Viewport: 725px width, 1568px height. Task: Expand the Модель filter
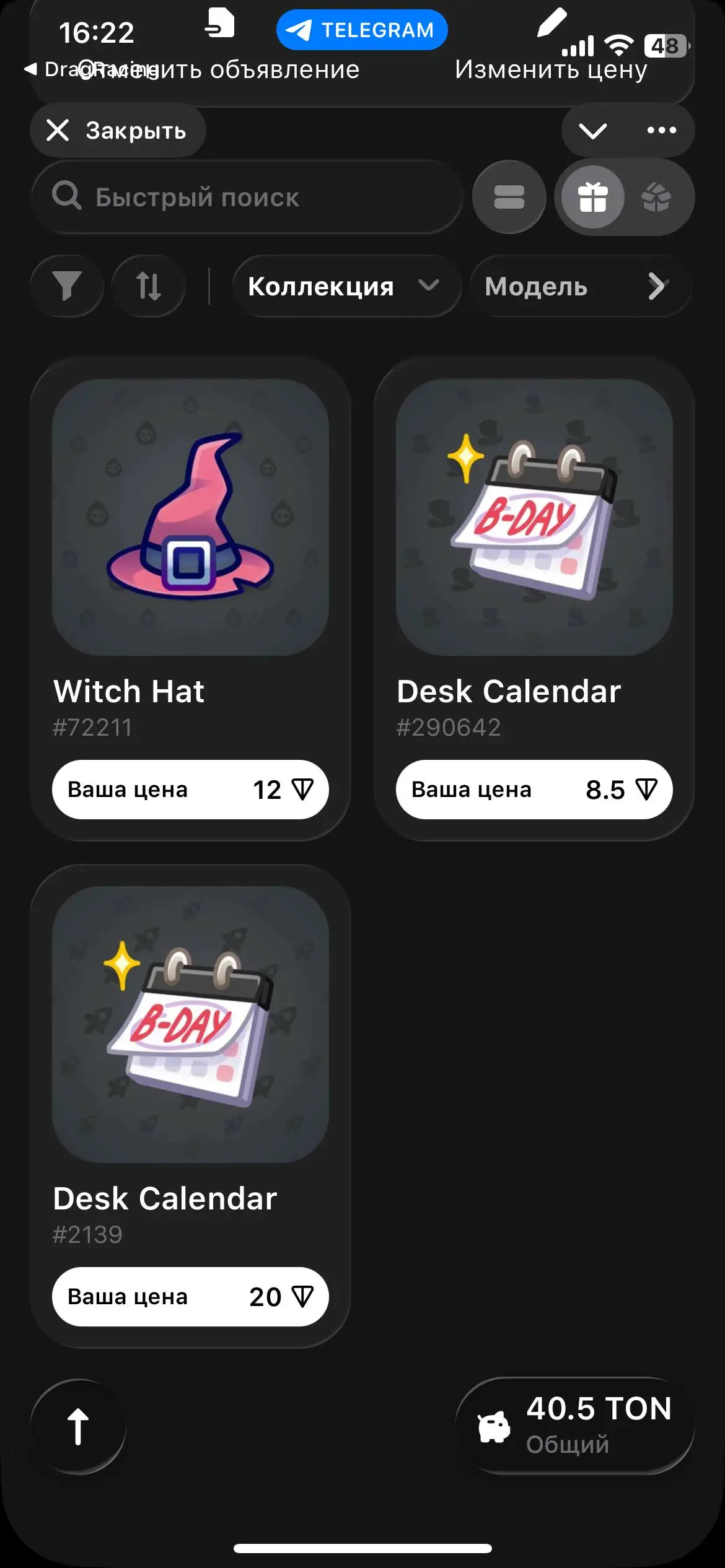pos(579,286)
